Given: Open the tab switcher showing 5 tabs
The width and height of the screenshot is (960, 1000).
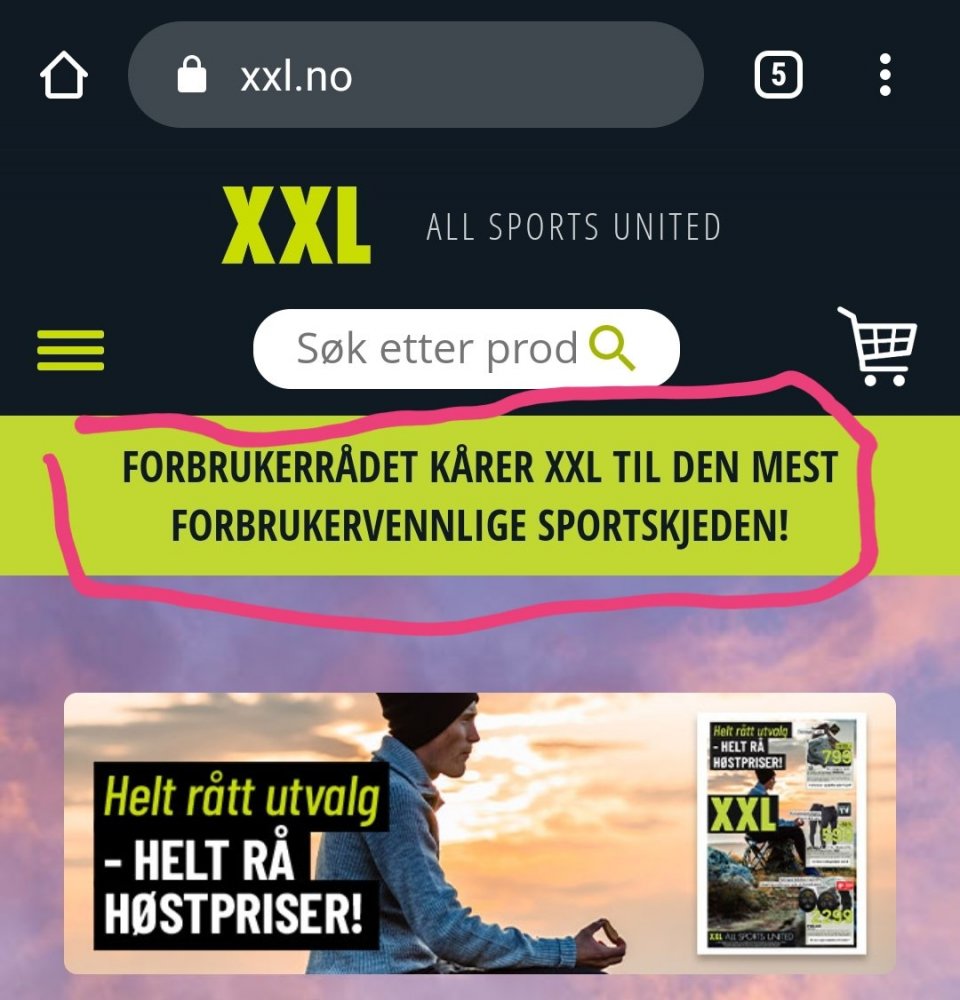Looking at the screenshot, I should pos(778,75).
